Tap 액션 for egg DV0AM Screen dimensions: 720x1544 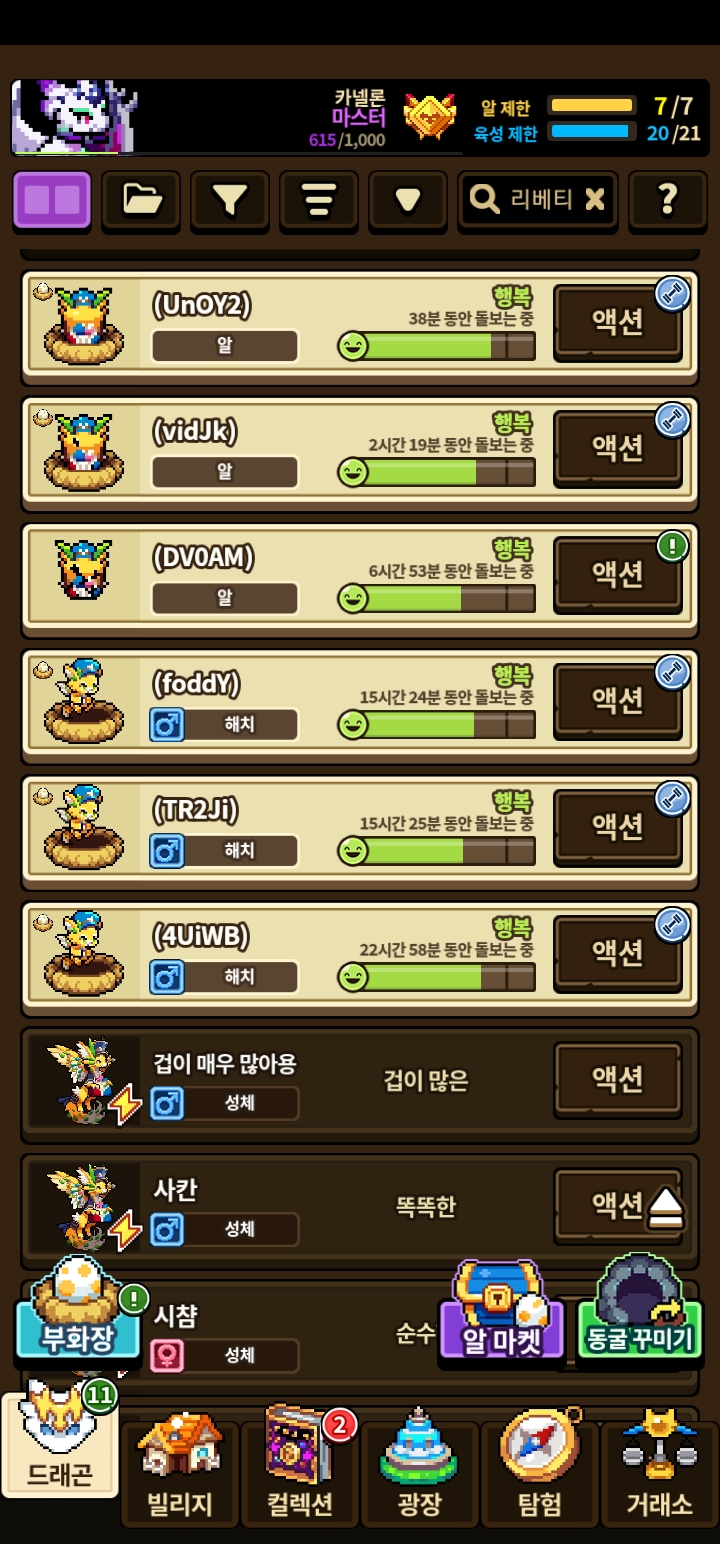point(618,575)
